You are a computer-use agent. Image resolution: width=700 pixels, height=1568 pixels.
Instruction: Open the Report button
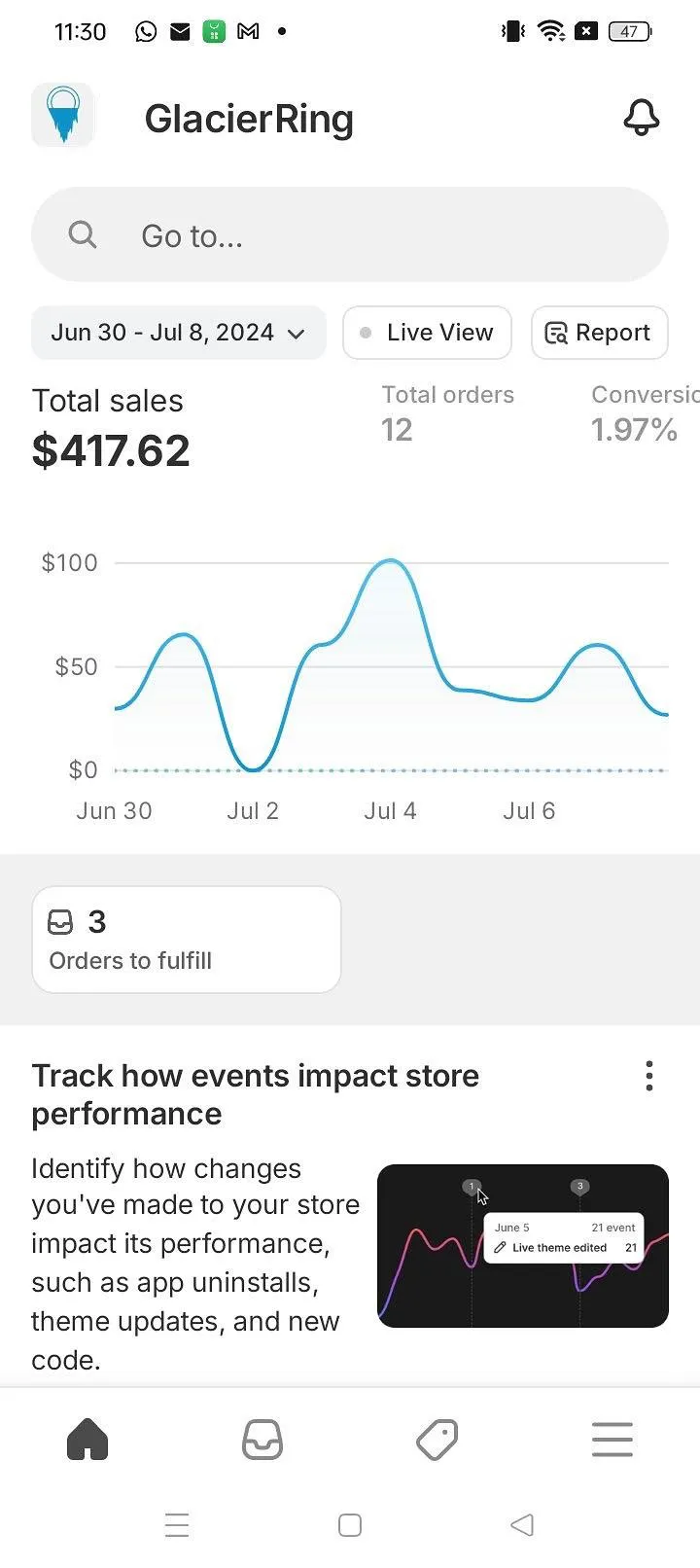[599, 333]
